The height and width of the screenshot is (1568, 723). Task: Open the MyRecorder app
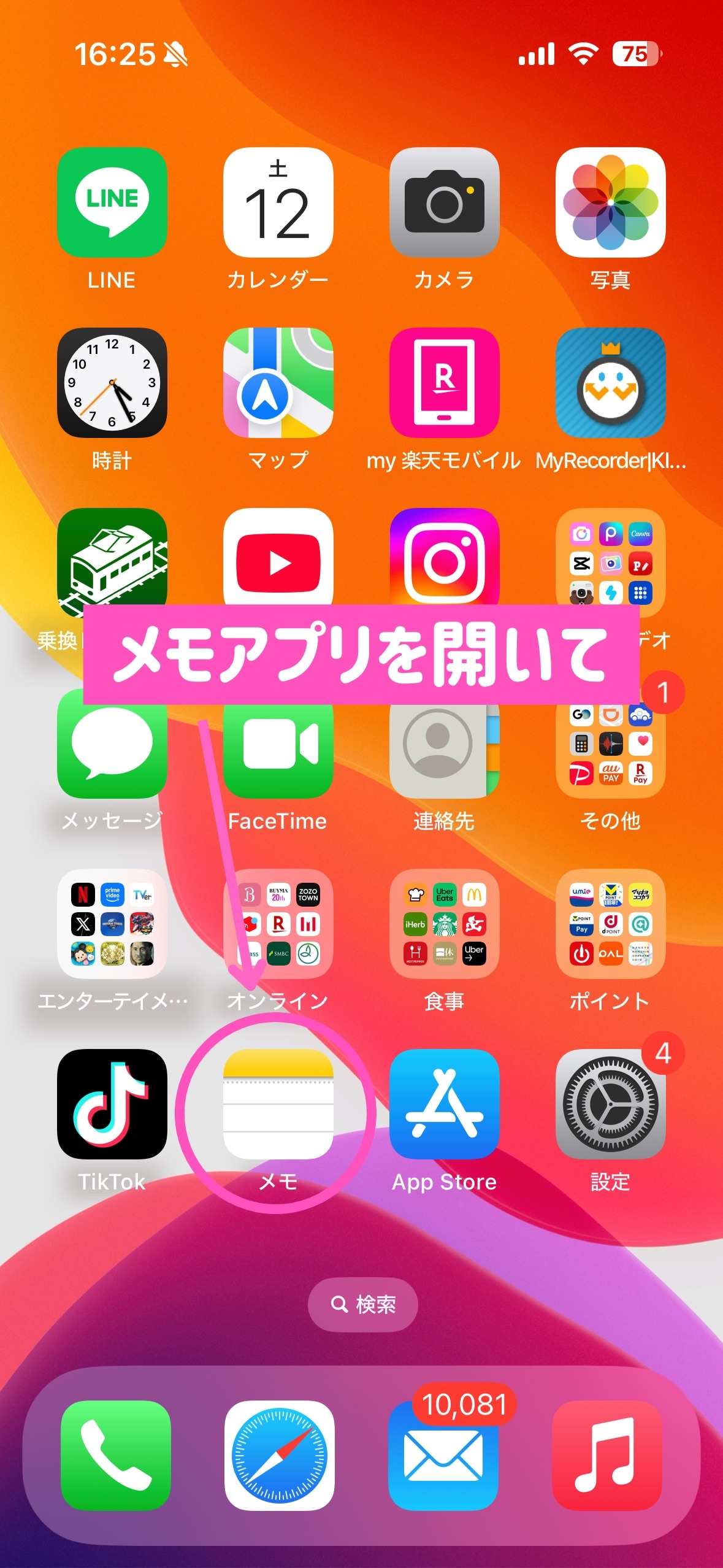(610, 383)
